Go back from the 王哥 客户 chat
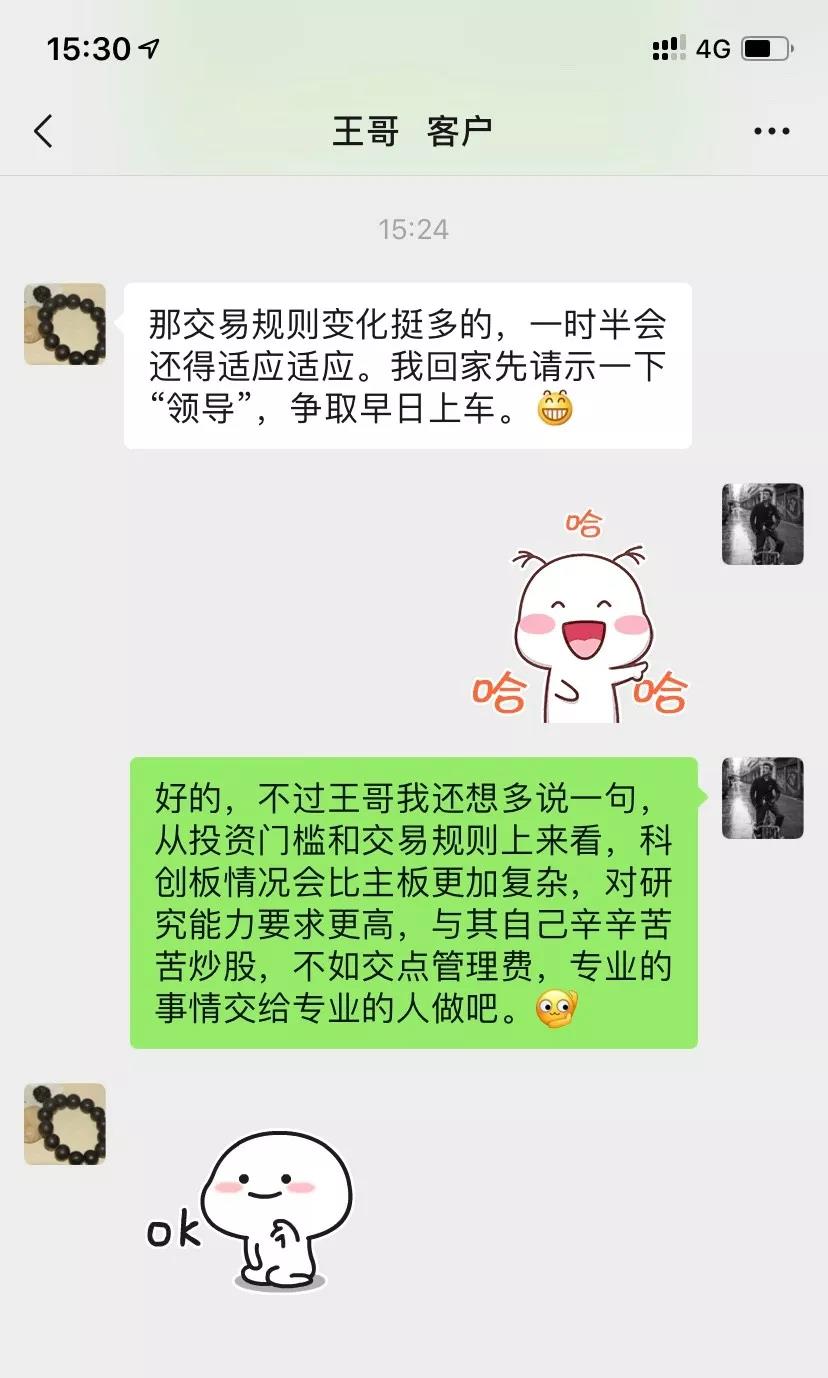 pyautogui.click(x=43, y=131)
